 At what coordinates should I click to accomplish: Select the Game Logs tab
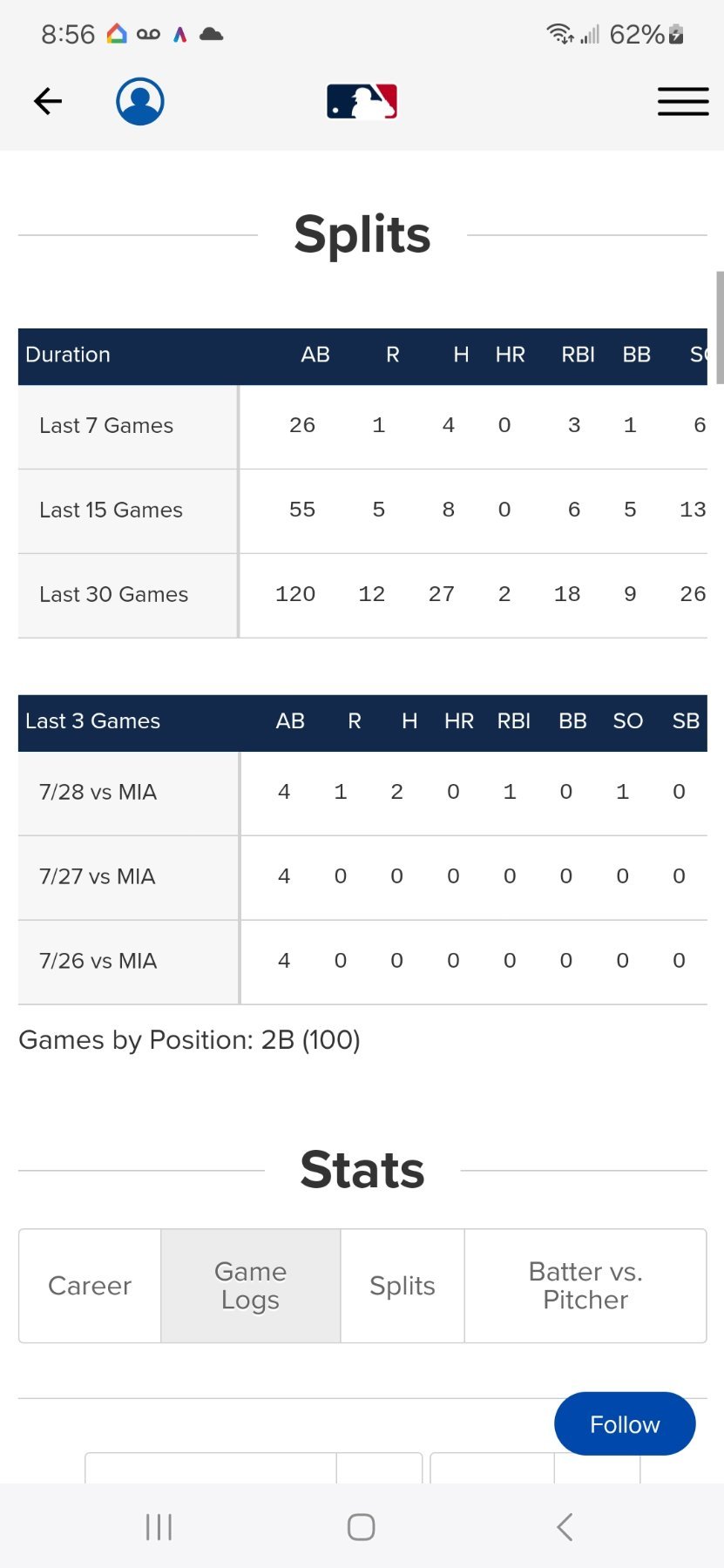(x=251, y=1286)
